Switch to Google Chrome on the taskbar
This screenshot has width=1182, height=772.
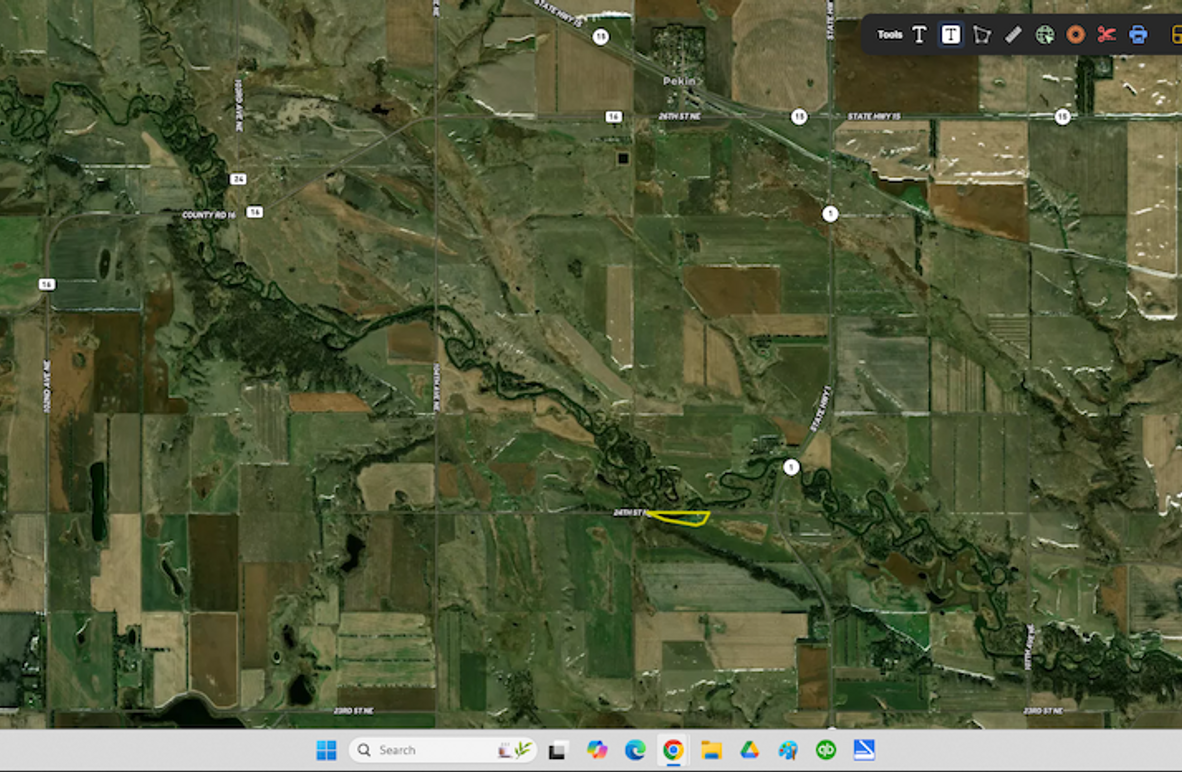pos(673,750)
